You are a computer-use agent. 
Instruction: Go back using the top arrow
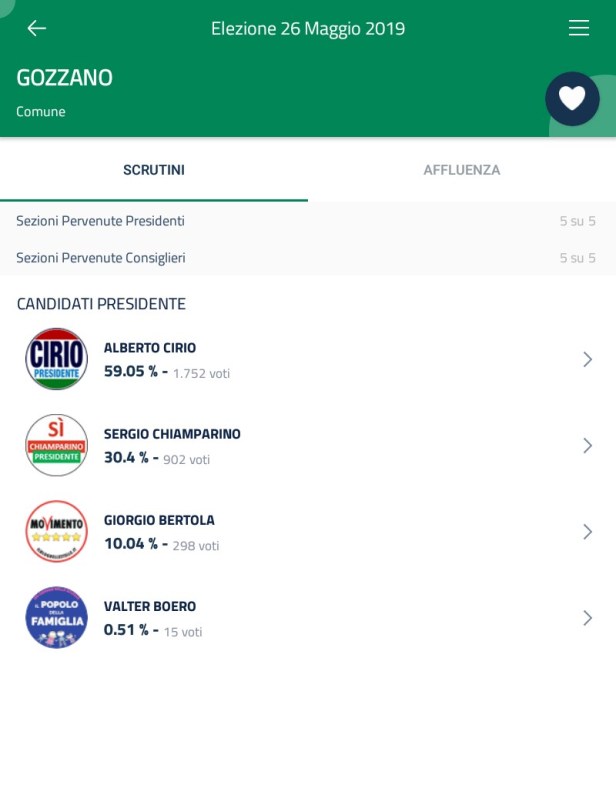click(x=37, y=28)
